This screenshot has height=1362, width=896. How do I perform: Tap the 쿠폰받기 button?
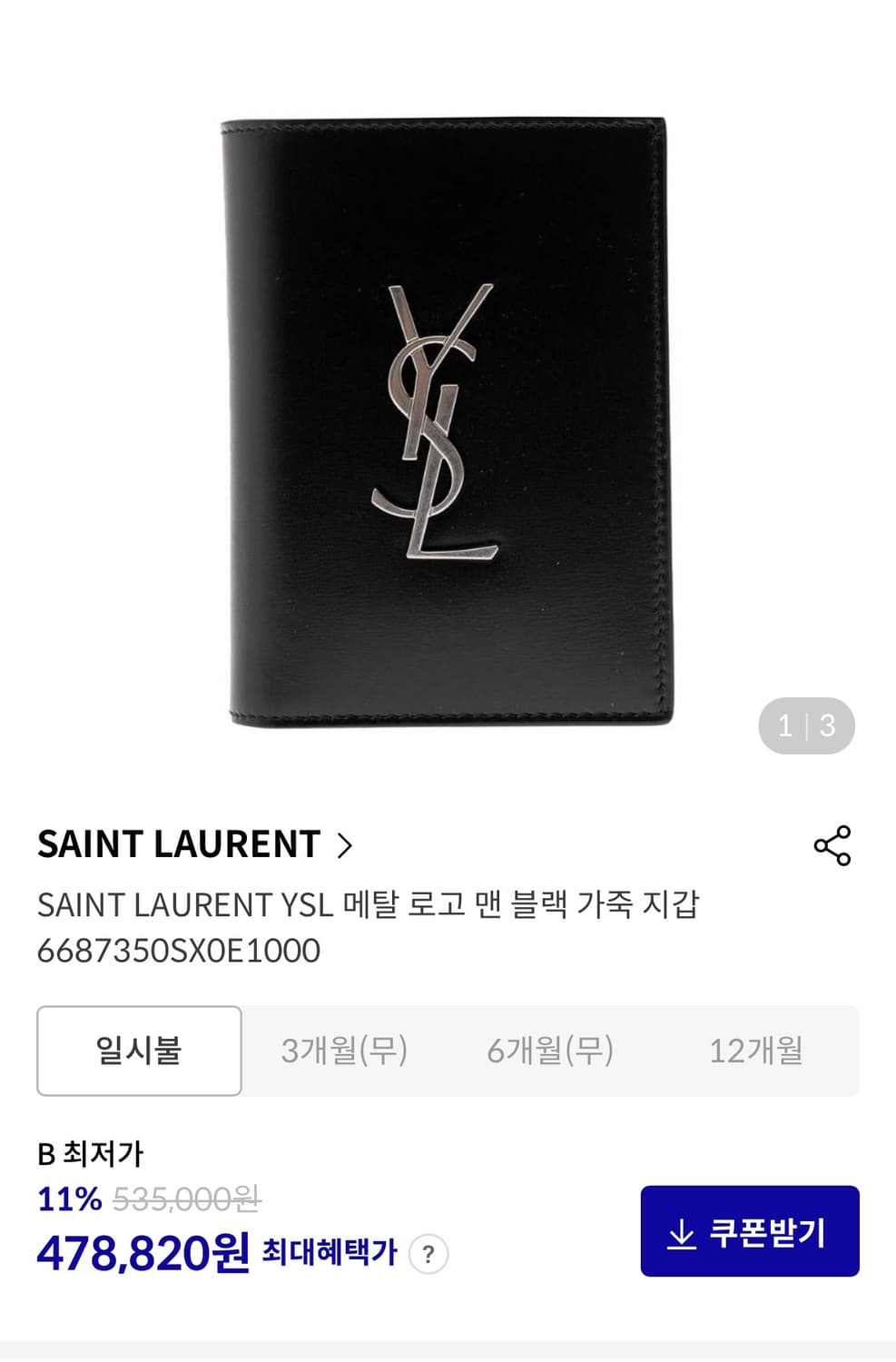tap(749, 1232)
